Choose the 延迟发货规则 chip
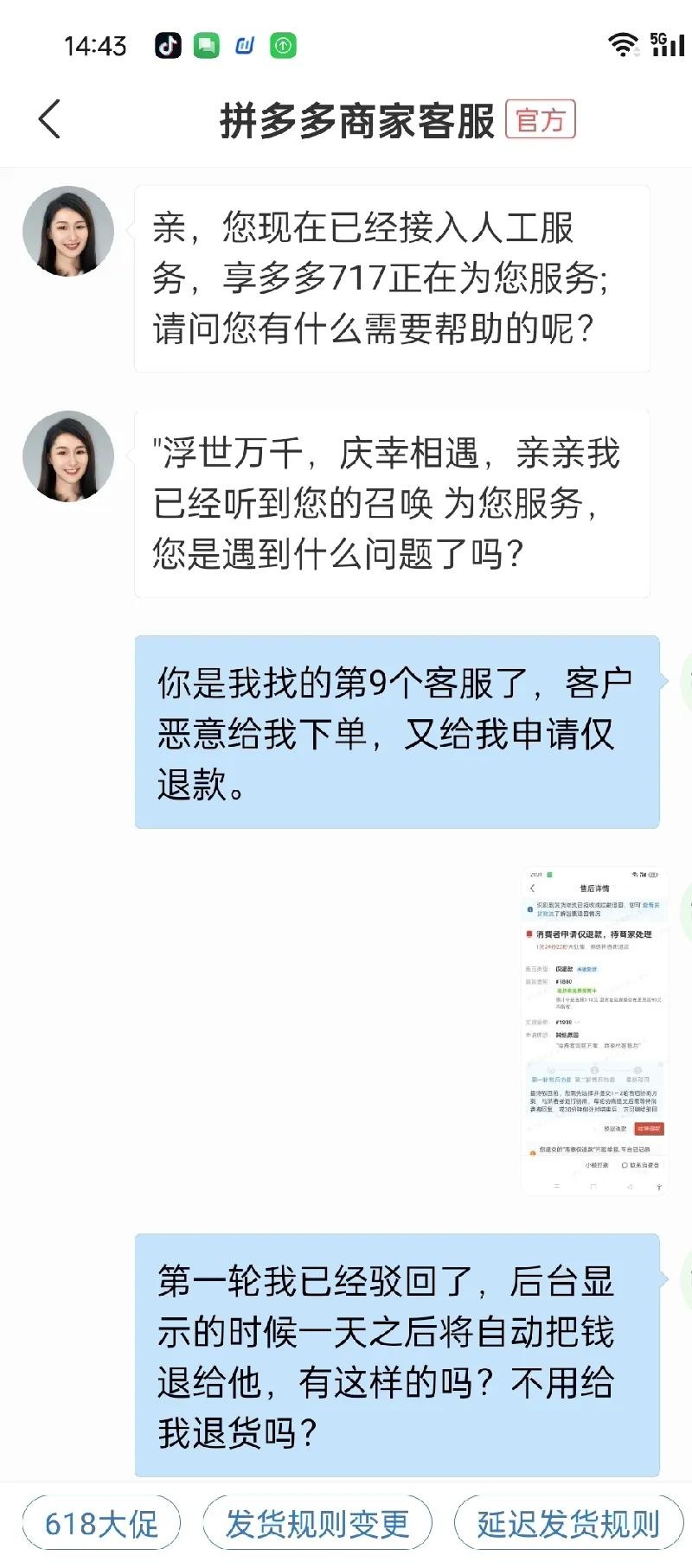Image resolution: width=692 pixels, height=1568 pixels. tap(568, 1524)
